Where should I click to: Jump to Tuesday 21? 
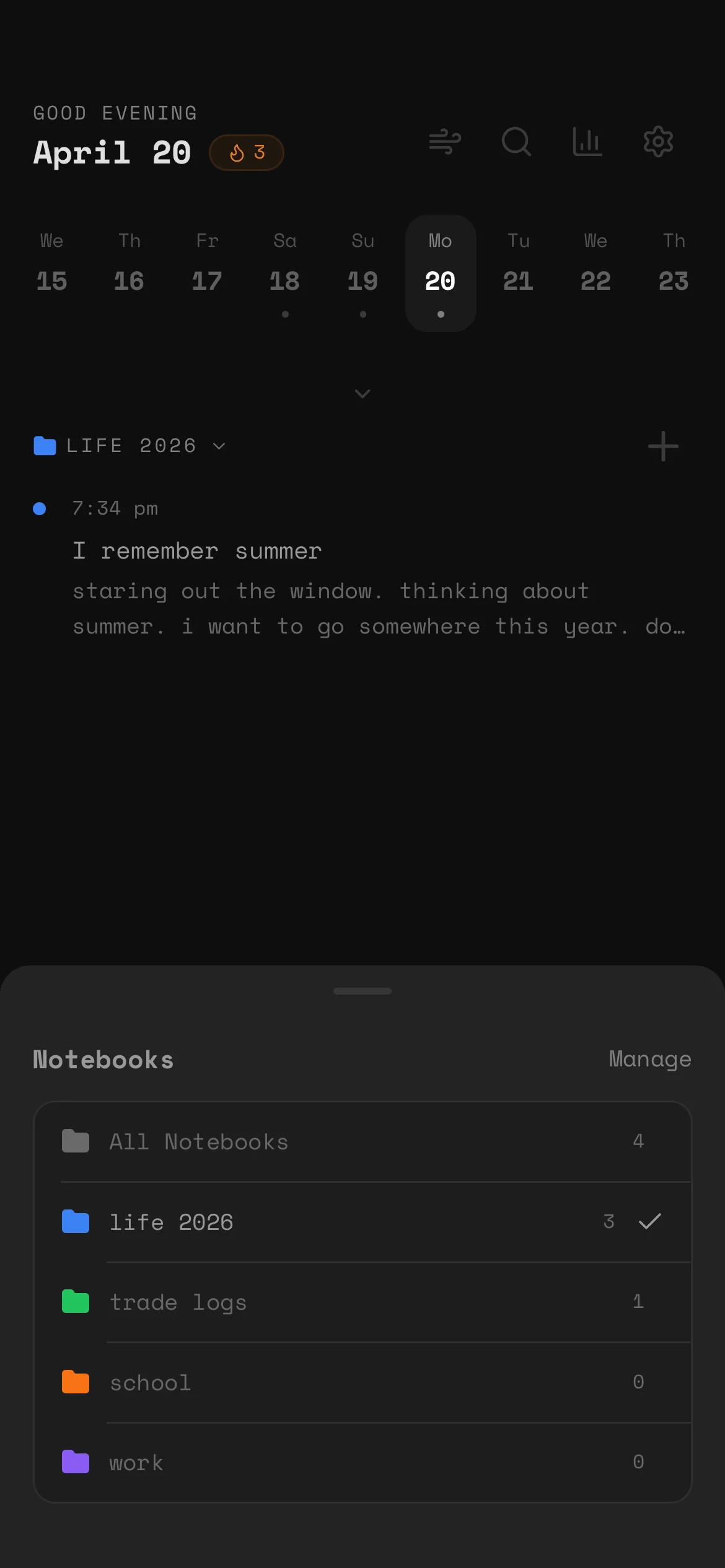tap(518, 272)
